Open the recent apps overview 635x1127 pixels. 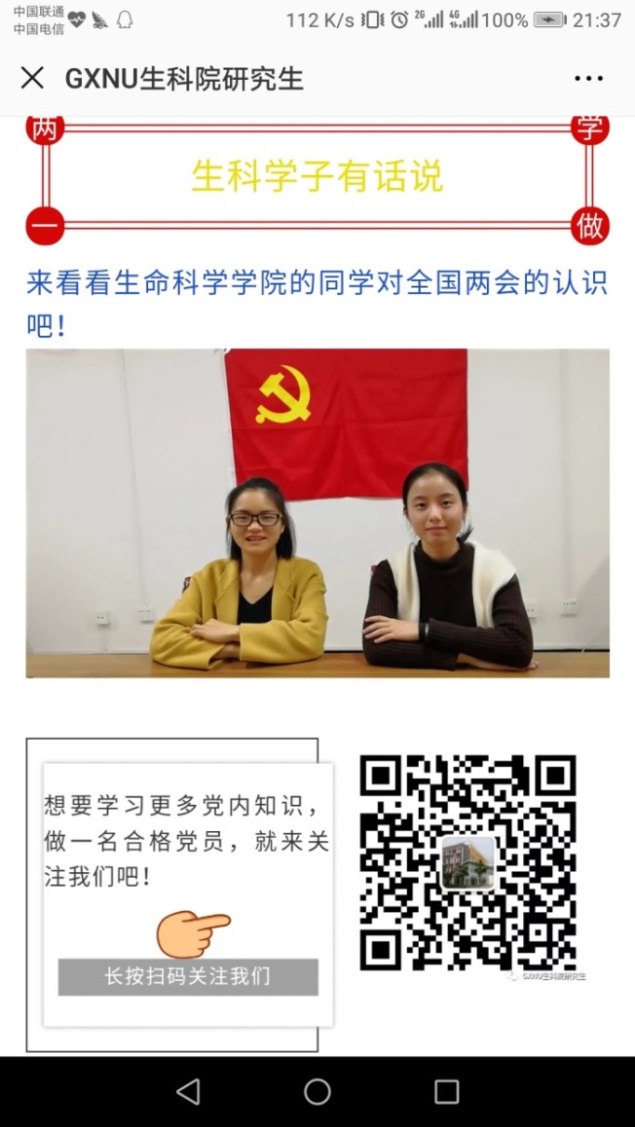pyautogui.click(x=447, y=1091)
